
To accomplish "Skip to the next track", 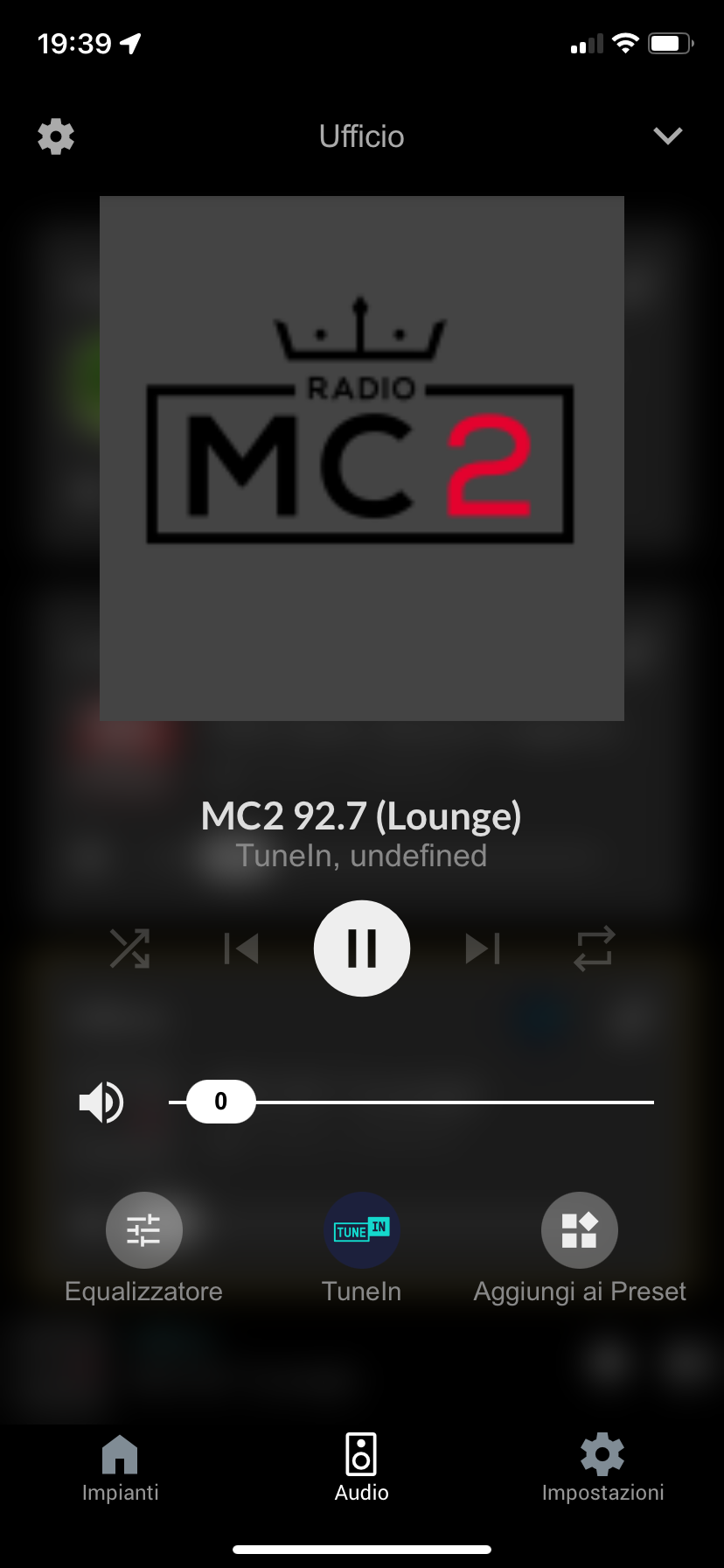I will click(483, 948).
